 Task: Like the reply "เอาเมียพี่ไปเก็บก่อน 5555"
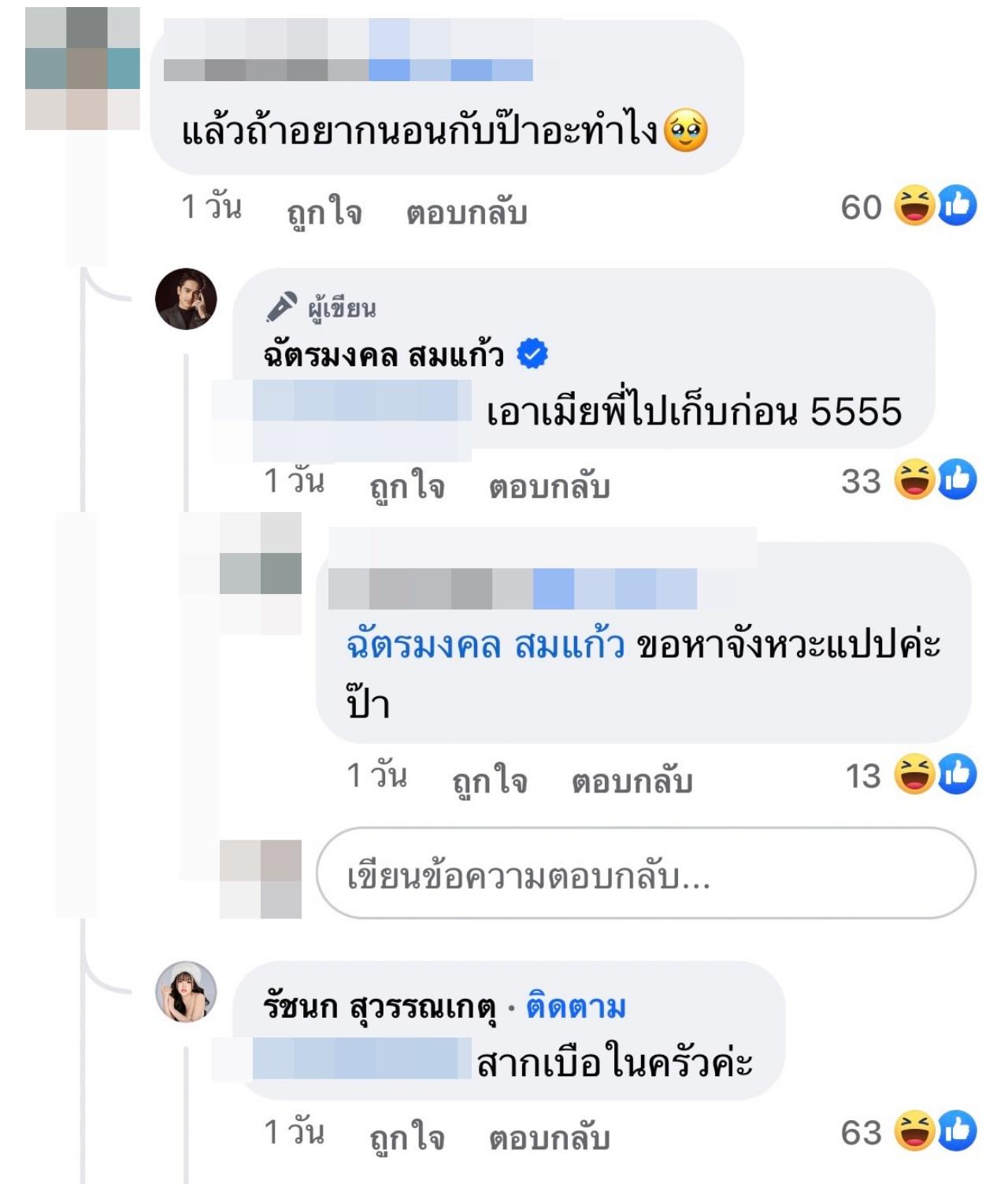point(406,486)
